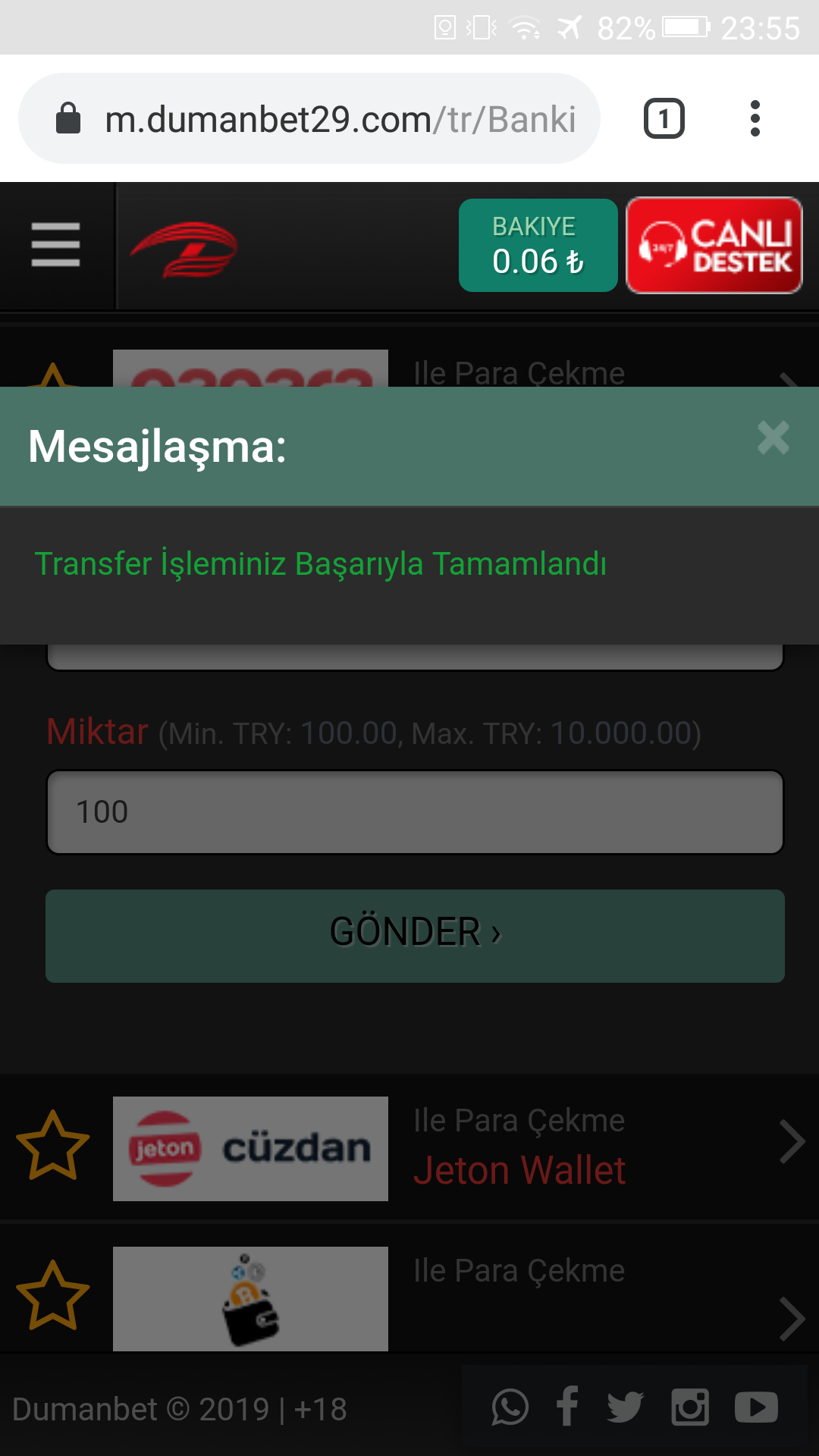Open the browser overflow menu

click(755, 118)
